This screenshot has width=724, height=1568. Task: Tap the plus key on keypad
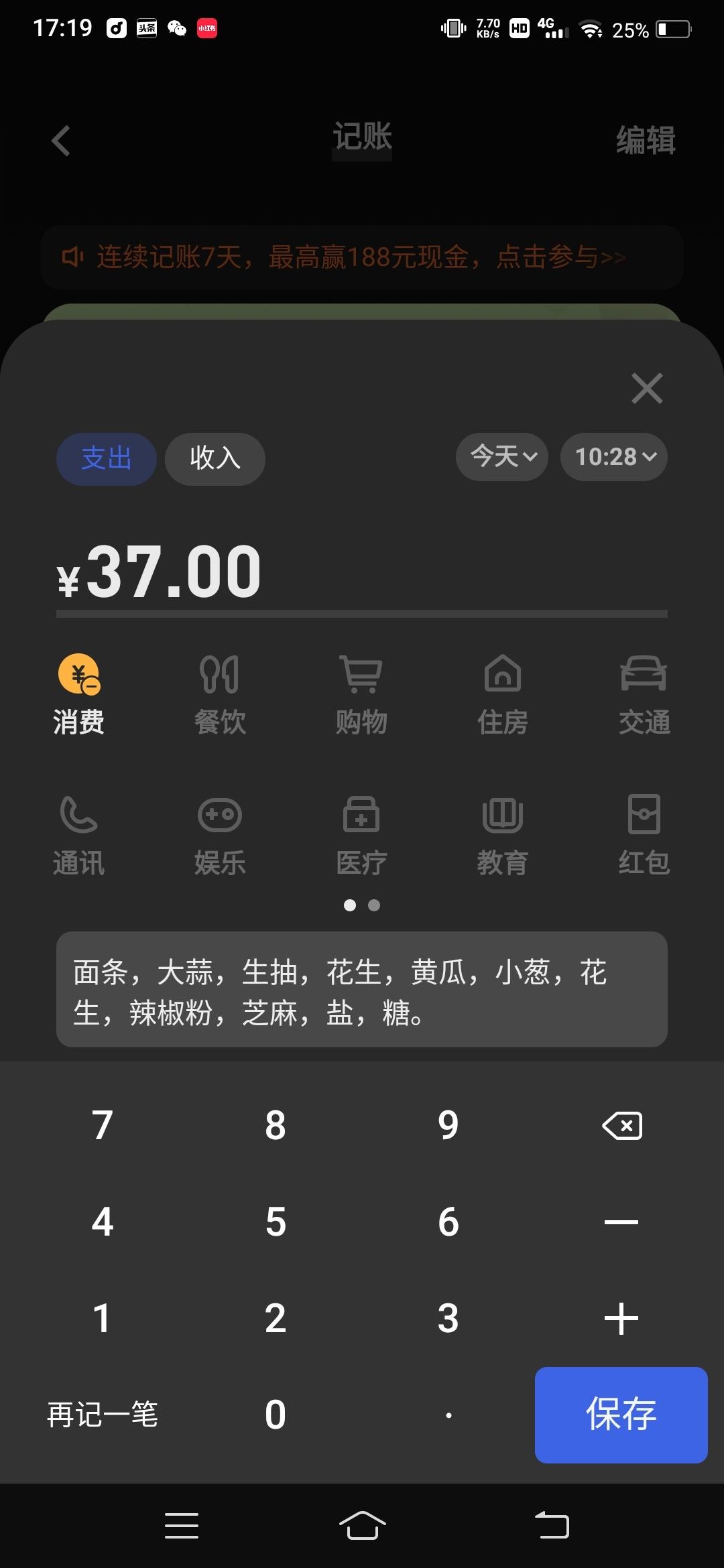click(621, 1319)
